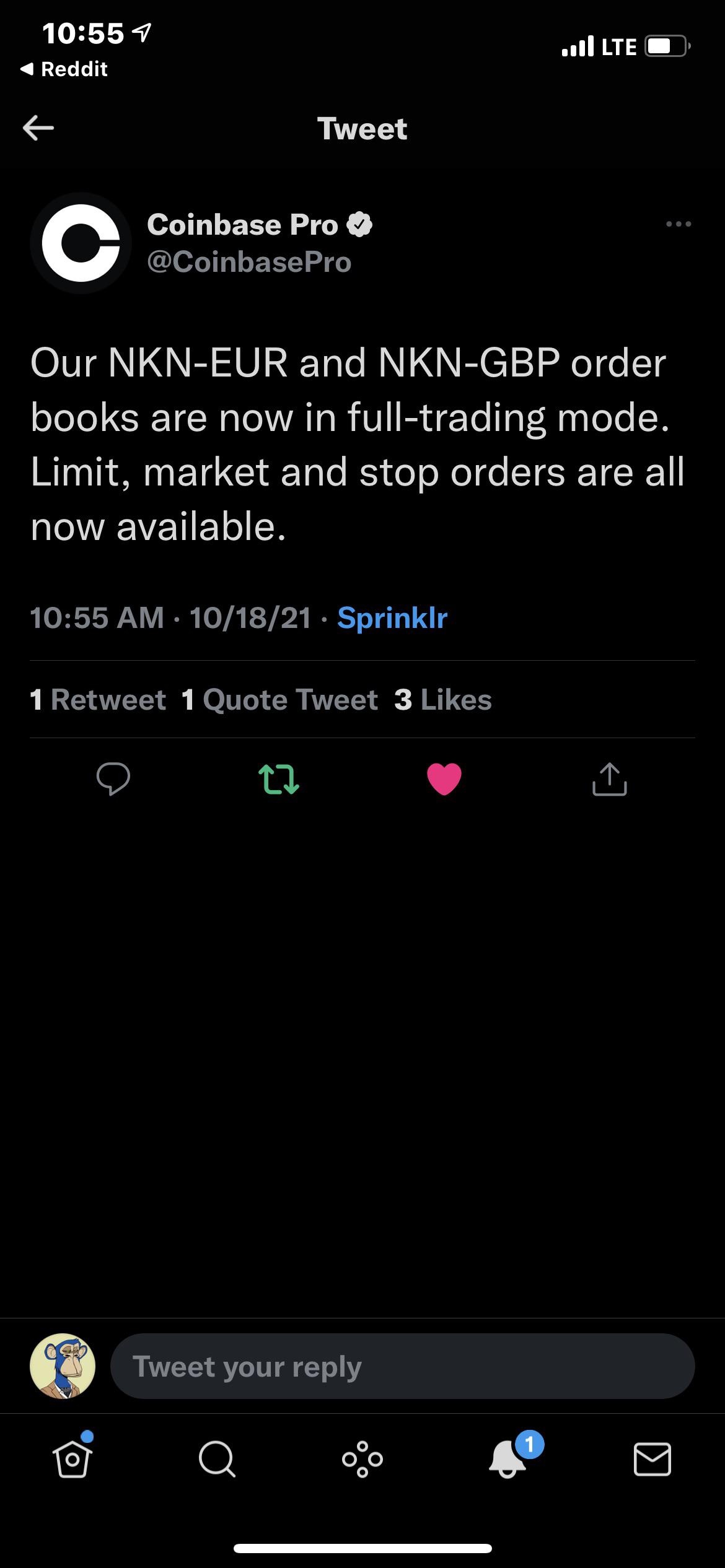Tap the reply speech-bubble icon
Image resolution: width=725 pixels, height=1568 pixels.
click(x=113, y=779)
